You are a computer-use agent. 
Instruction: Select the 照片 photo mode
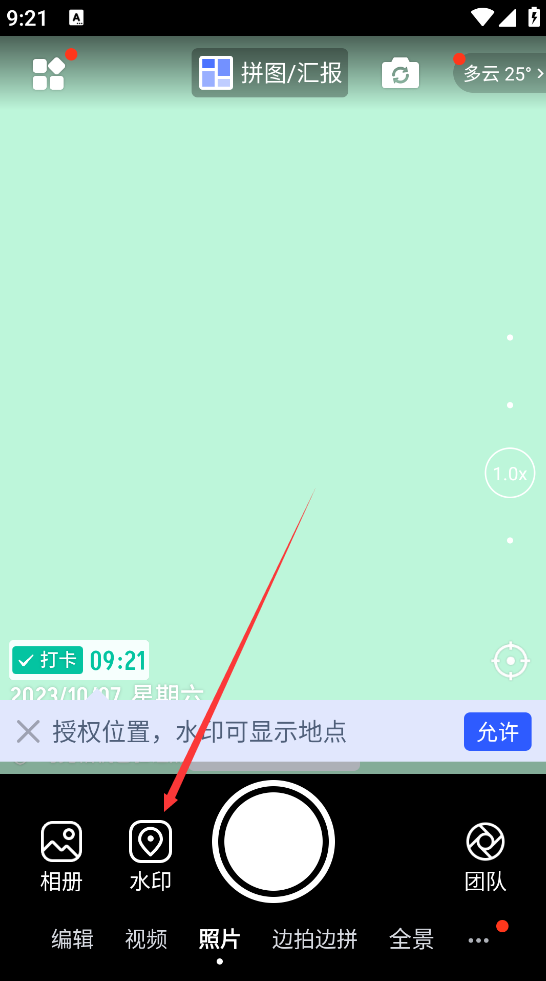tap(220, 938)
